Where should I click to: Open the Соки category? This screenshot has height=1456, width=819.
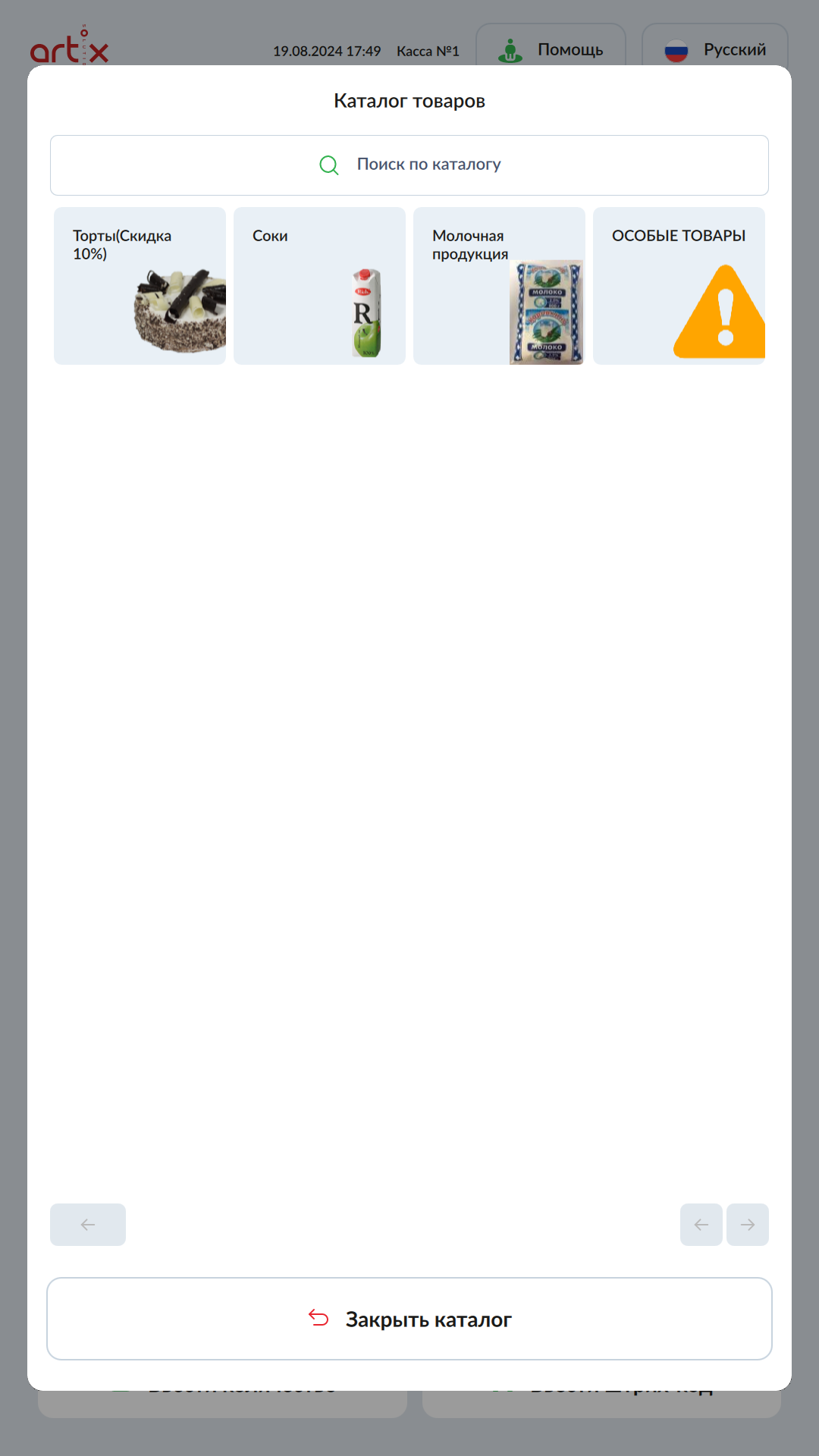319,286
